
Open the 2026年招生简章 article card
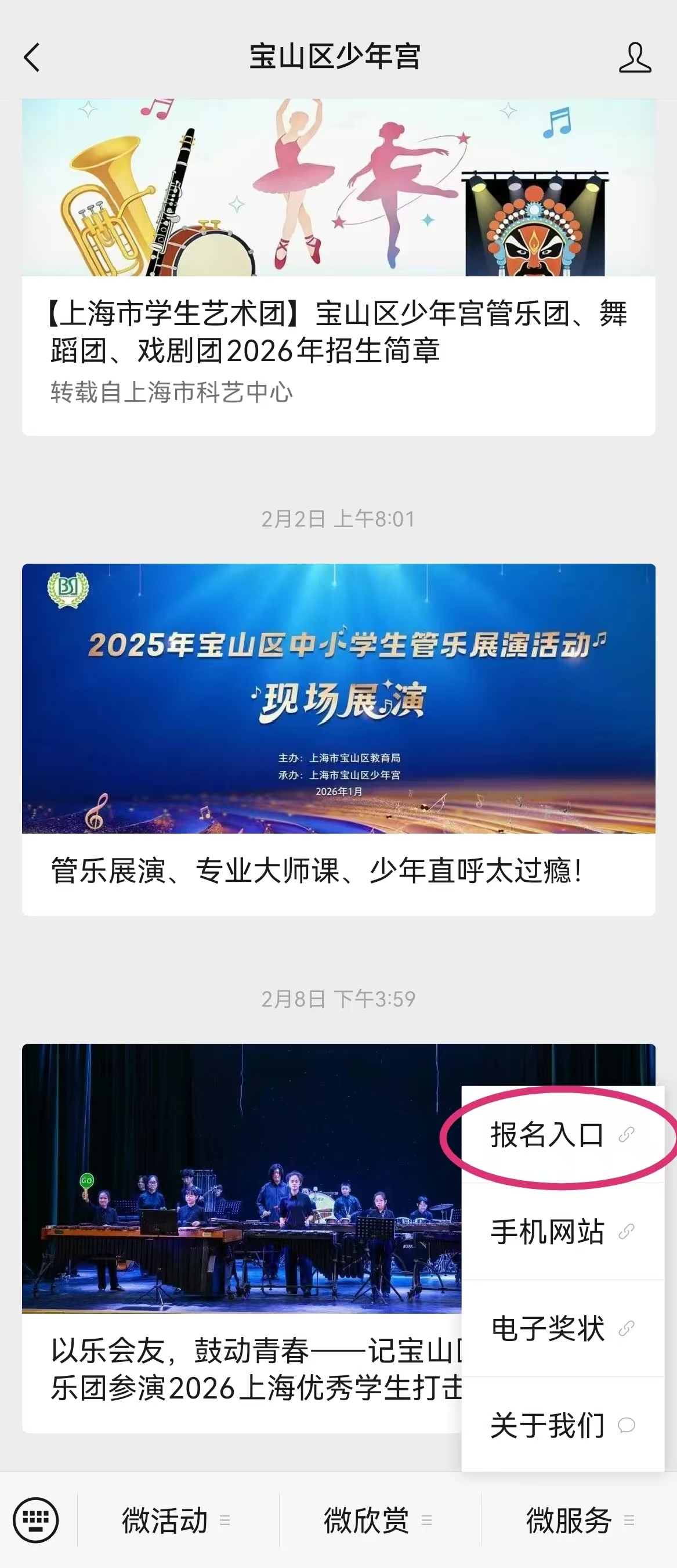click(338, 267)
